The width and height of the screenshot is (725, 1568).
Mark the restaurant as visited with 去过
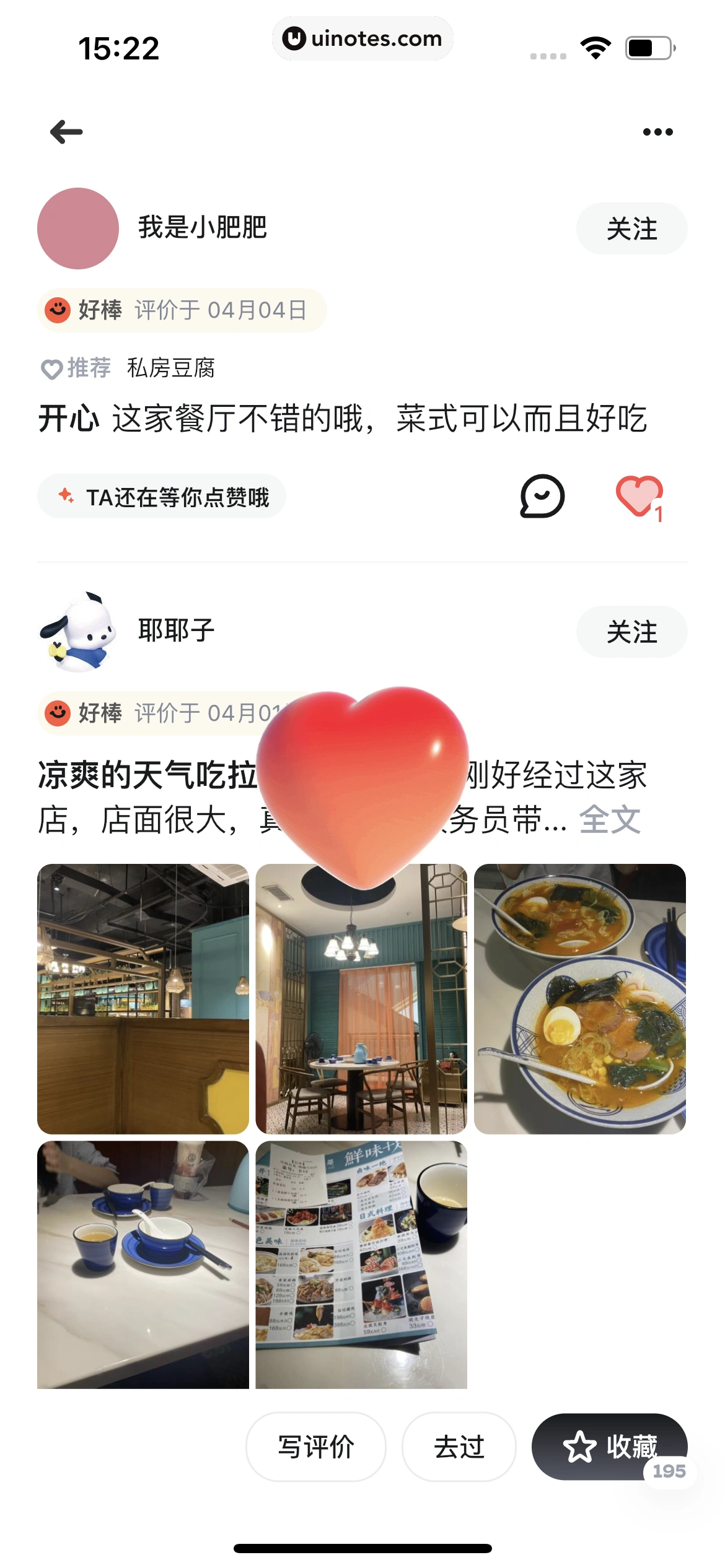point(459,1447)
